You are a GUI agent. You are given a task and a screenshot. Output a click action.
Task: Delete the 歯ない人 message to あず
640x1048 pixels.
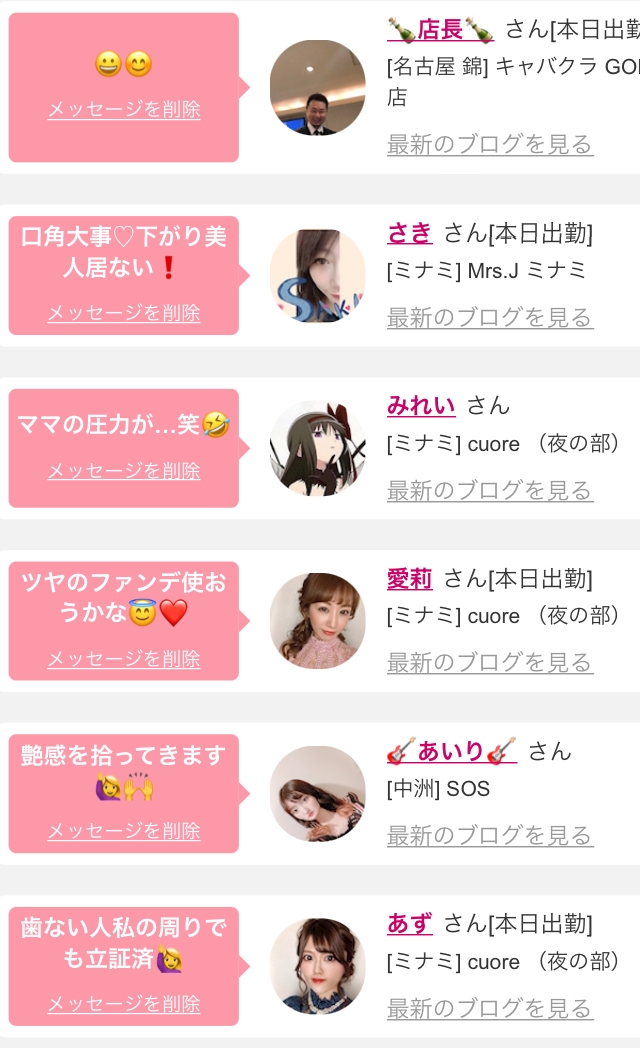(x=124, y=1003)
